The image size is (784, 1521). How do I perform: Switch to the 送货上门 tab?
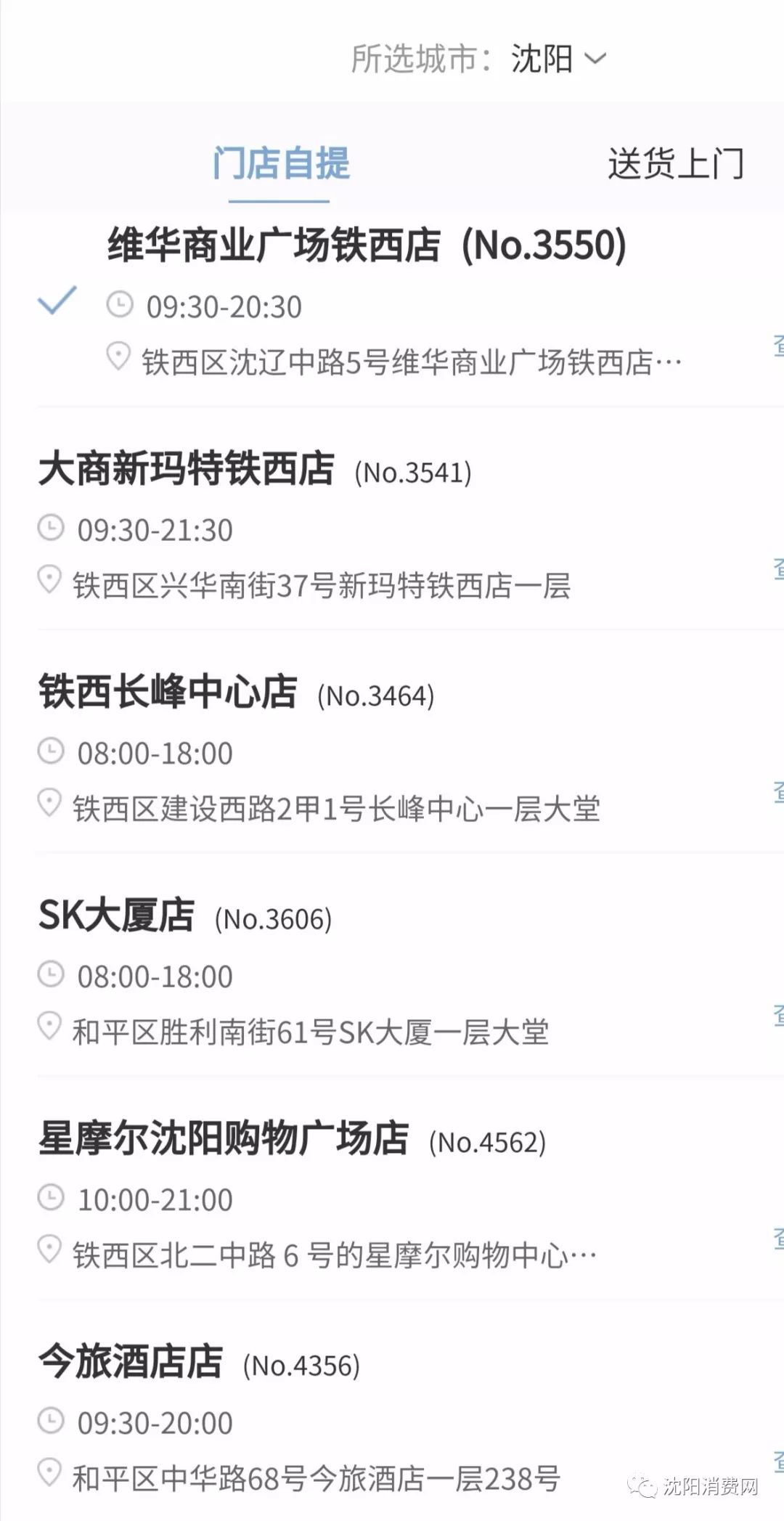[x=675, y=163]
